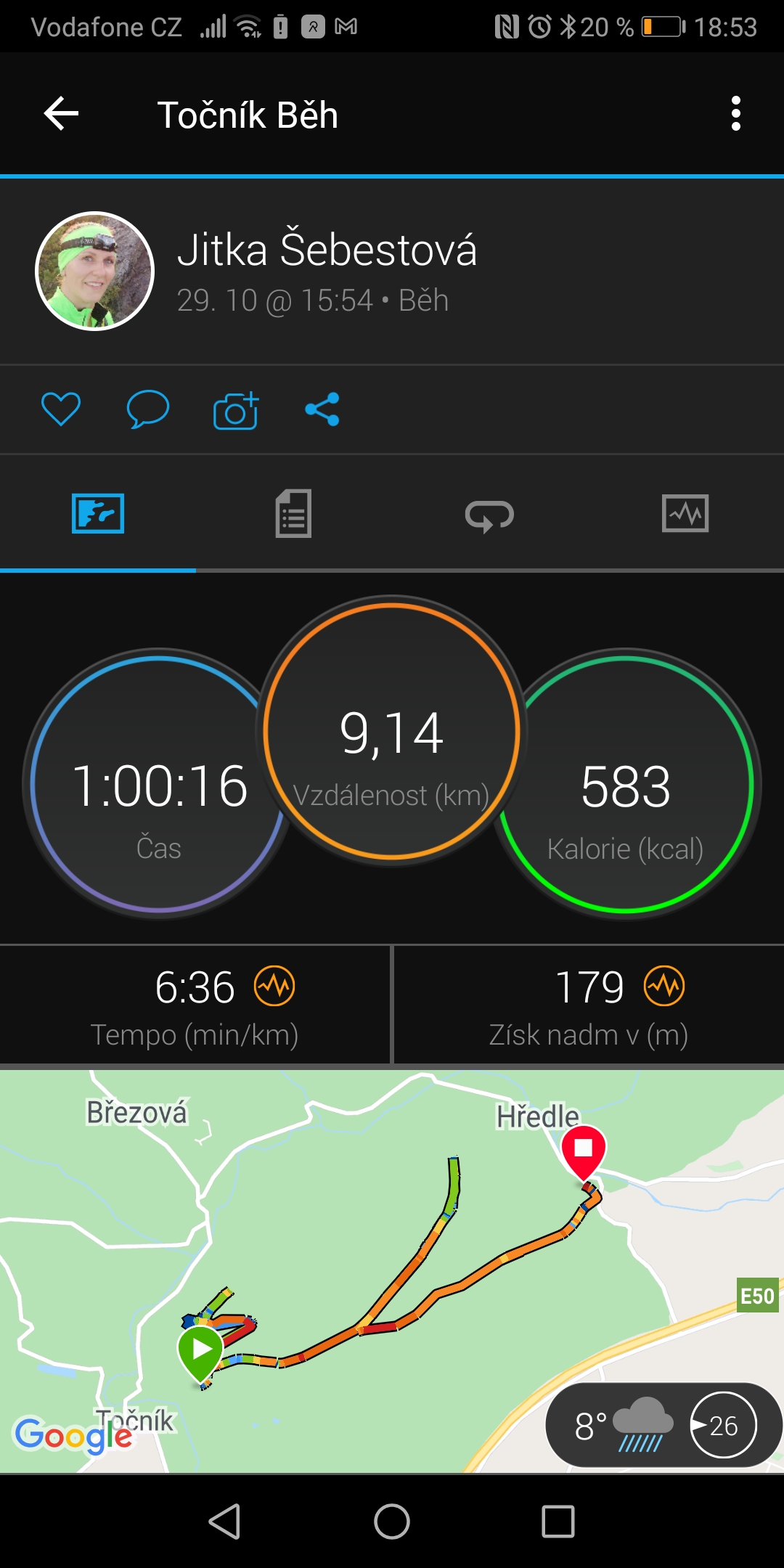
Task: Switch to the laps tab
Action: [x=489, y=515]
